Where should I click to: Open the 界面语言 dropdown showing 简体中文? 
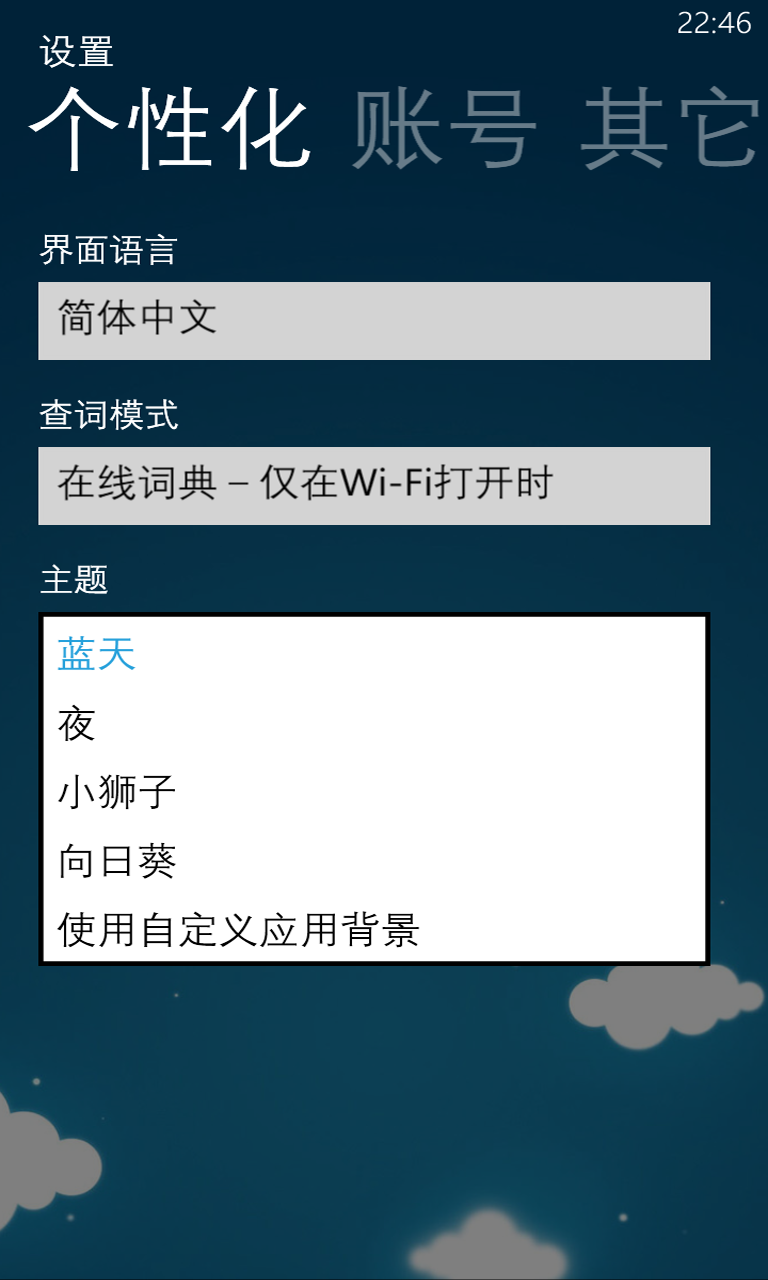[374, 320]
